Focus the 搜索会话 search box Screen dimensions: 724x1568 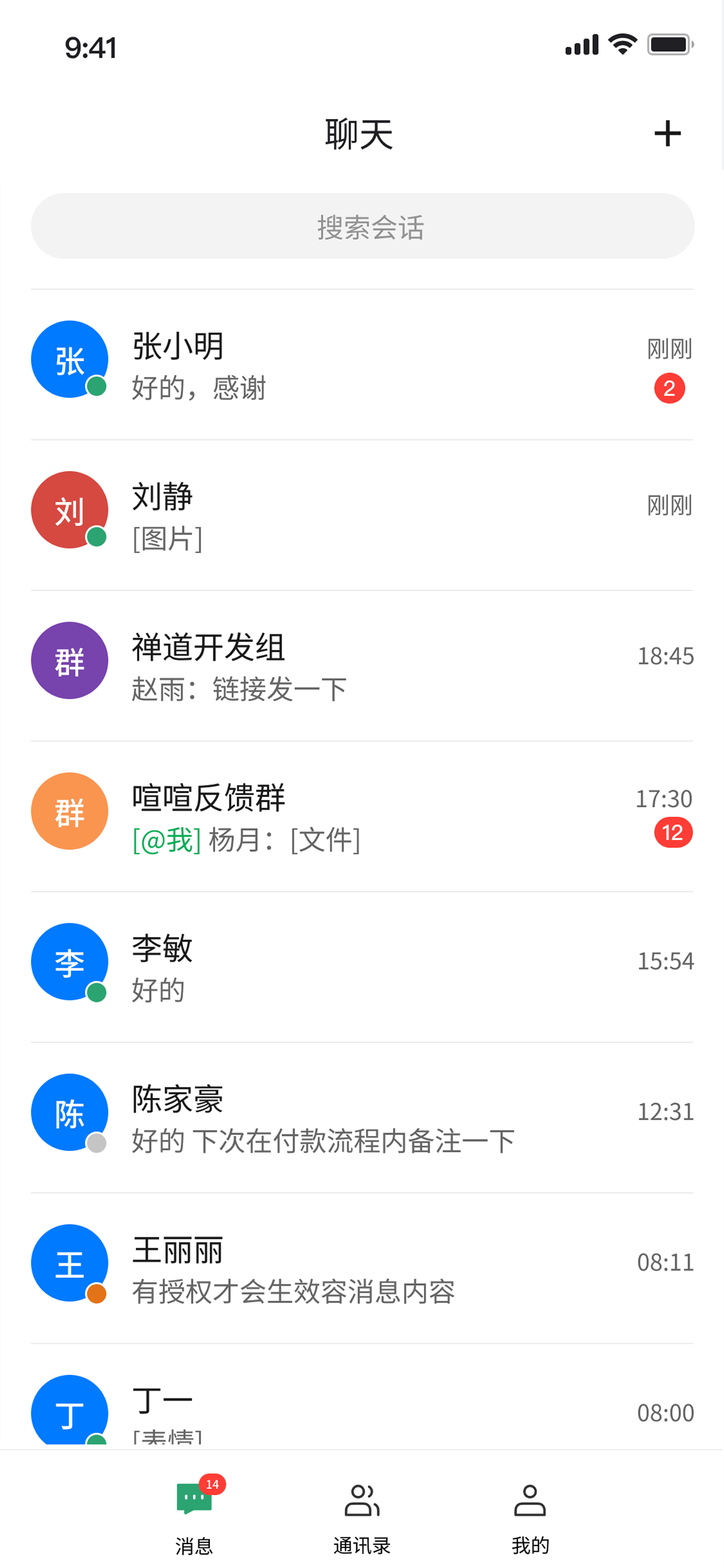[x=363, y=226]
